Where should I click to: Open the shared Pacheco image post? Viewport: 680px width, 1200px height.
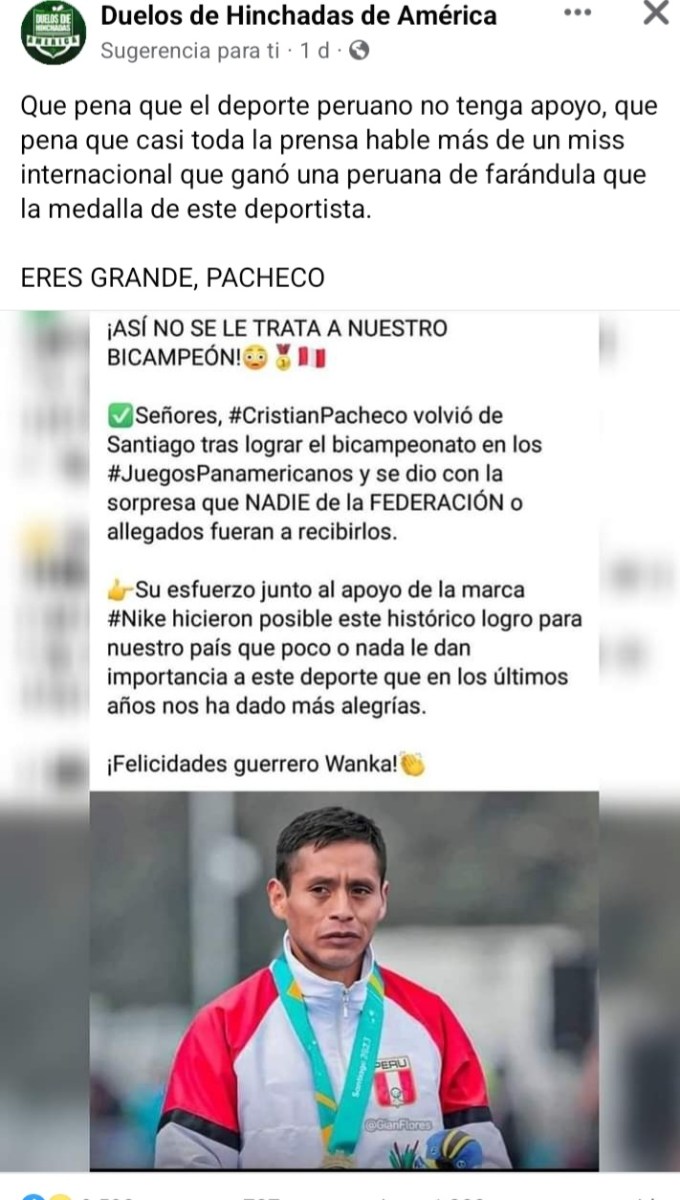click(340, 740)
